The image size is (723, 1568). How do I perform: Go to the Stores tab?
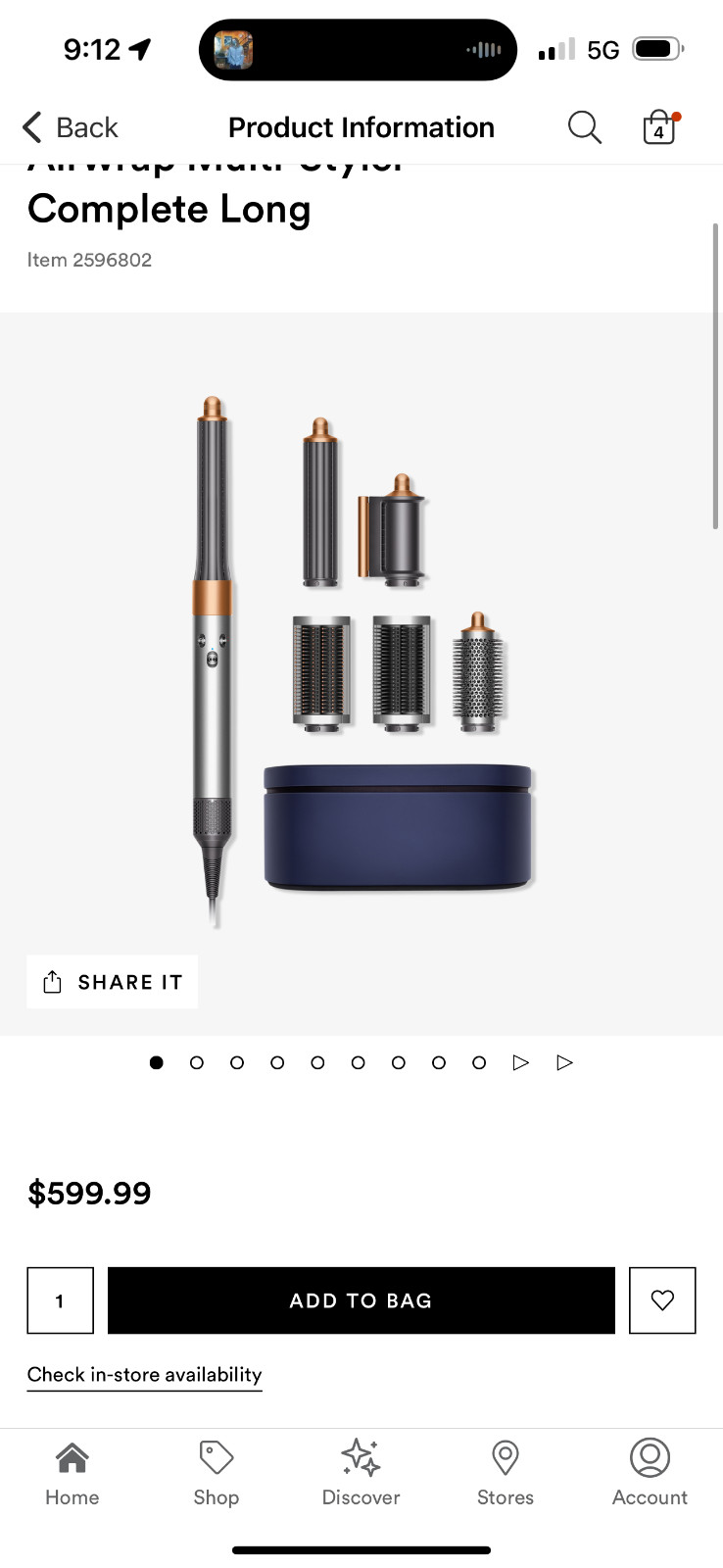click(x=506, y=1473)
